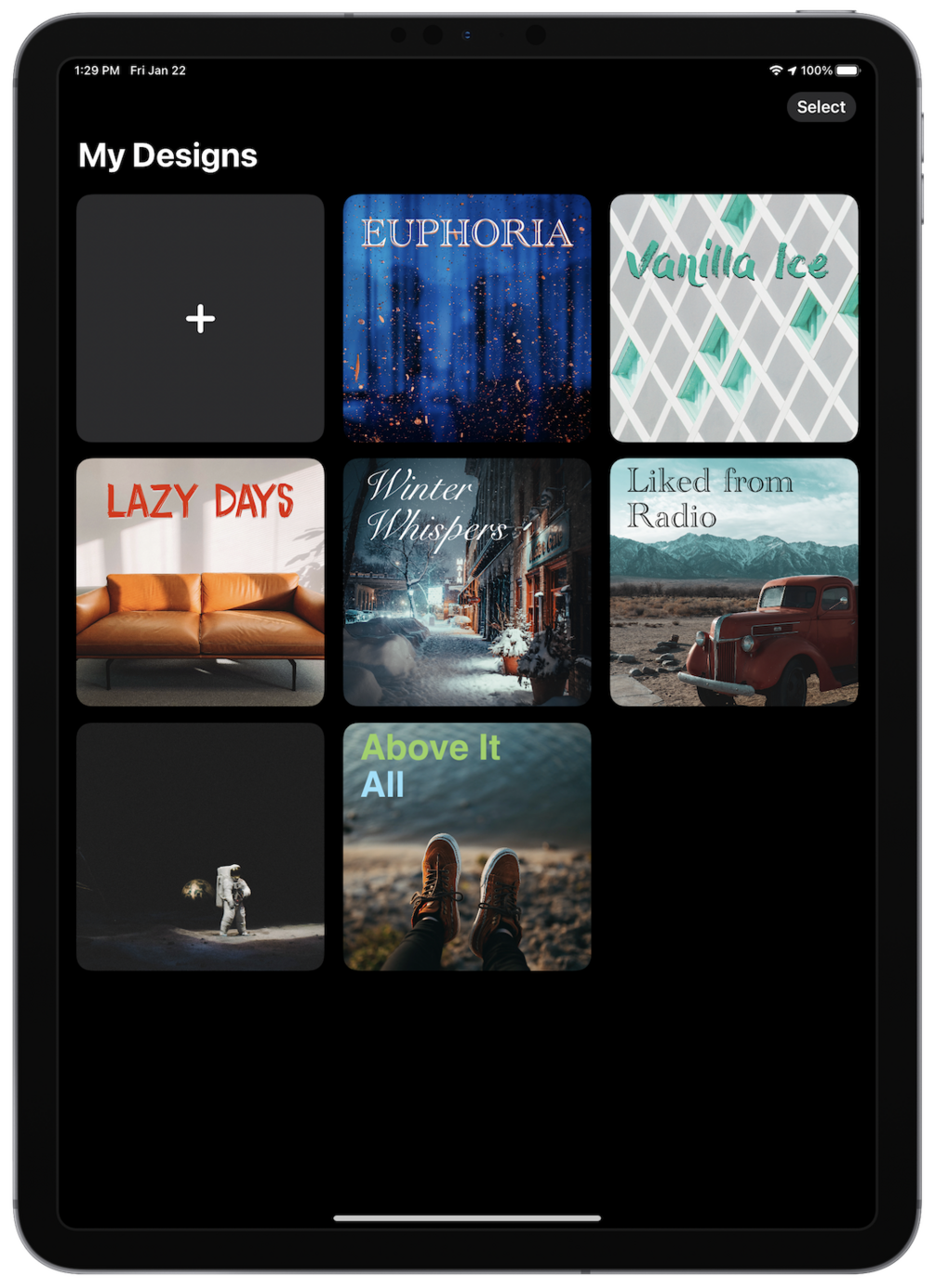Tap the Select button

pos(821,107)
